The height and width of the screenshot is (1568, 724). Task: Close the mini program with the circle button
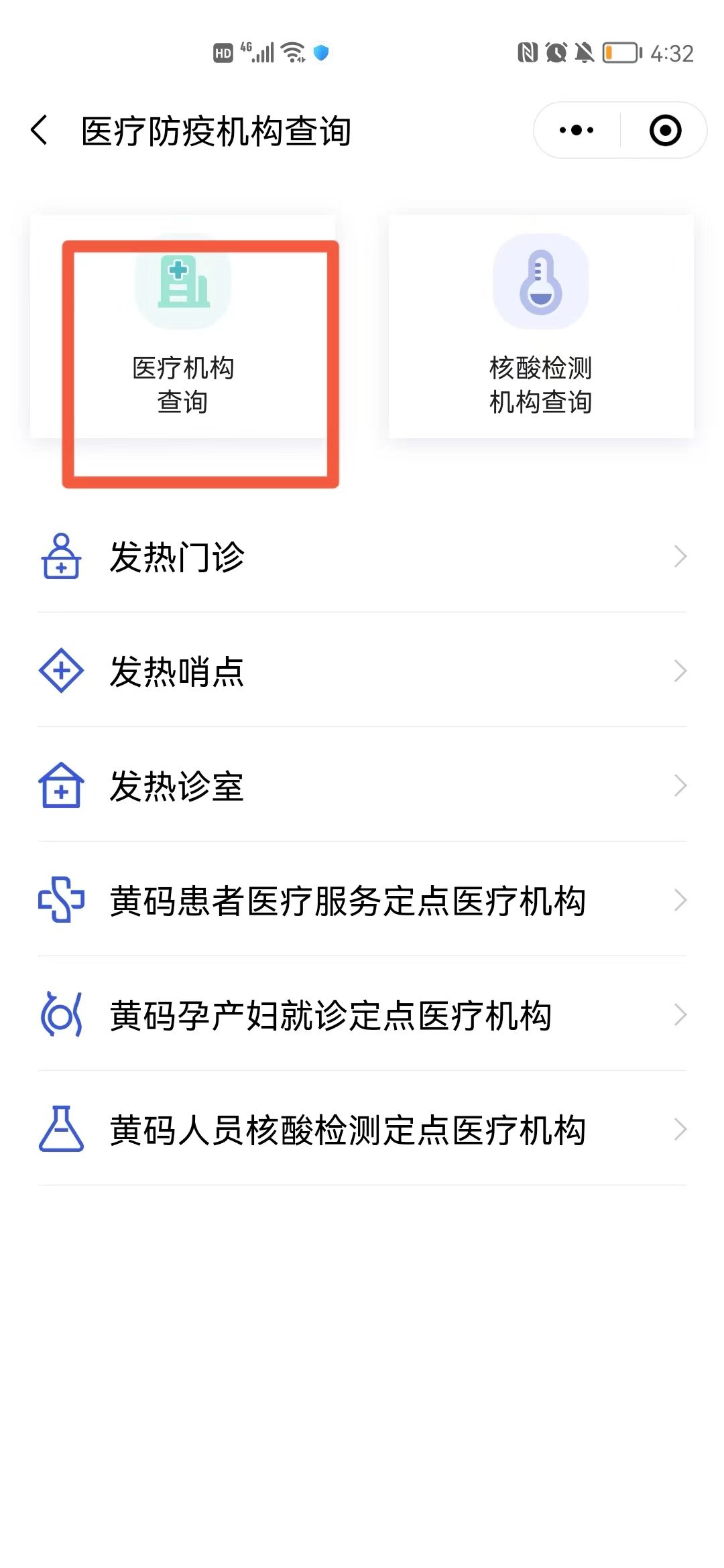pos(665,130)
